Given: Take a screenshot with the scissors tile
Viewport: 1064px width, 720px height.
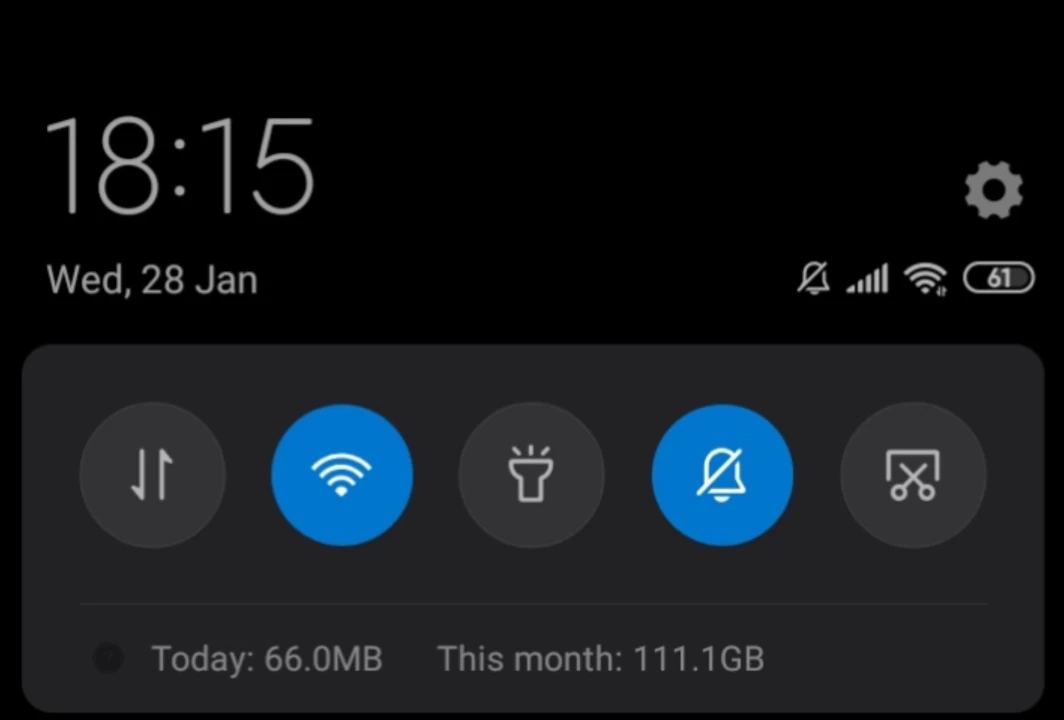Looking at the screenshot, I should coord(912,475).
